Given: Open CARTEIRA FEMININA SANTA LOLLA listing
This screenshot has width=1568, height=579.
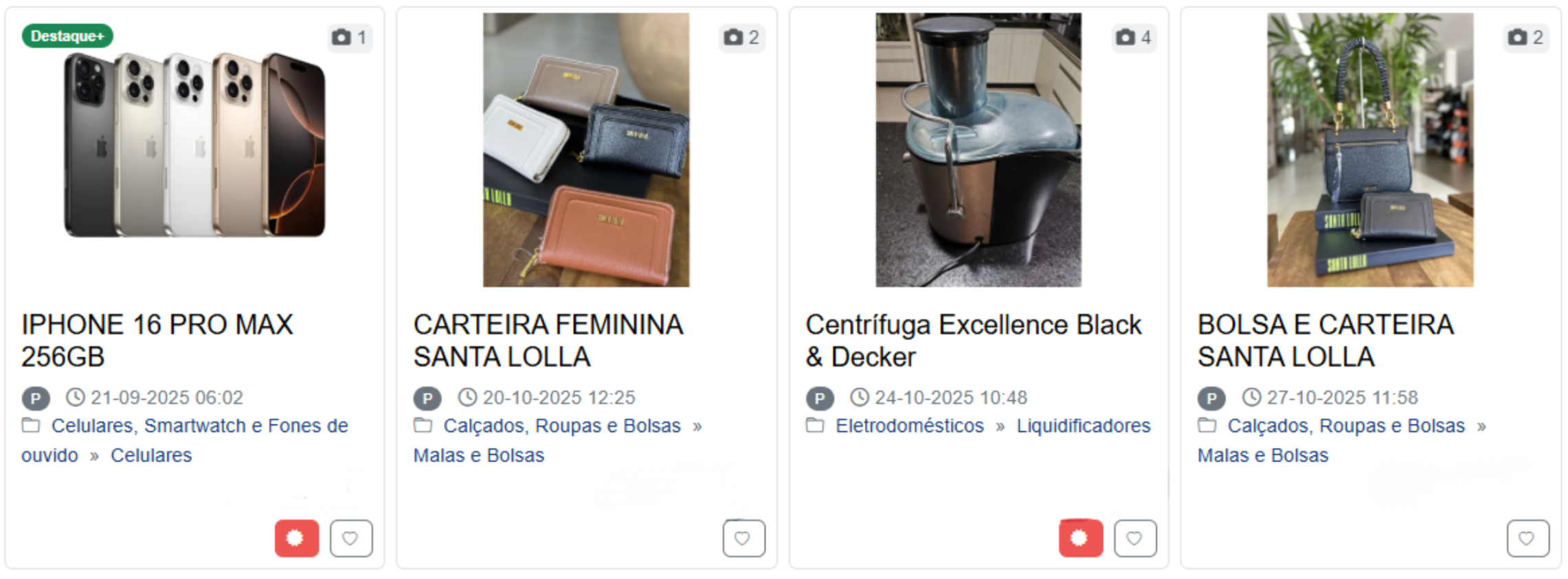Looking at the screenshot, I should (x=548, y=340).
